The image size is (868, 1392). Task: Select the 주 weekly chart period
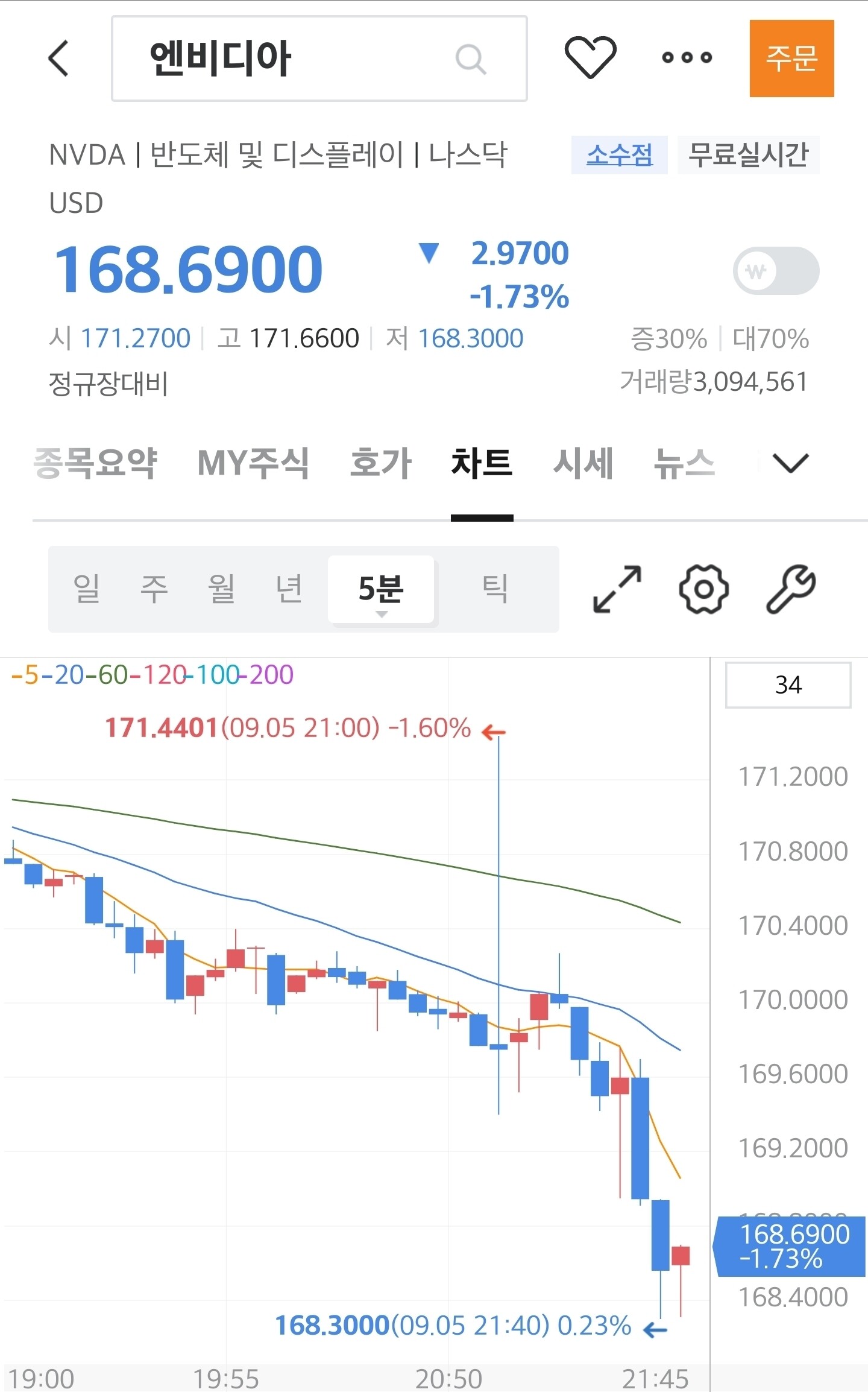pyautogui.click(x=154, y=589)
